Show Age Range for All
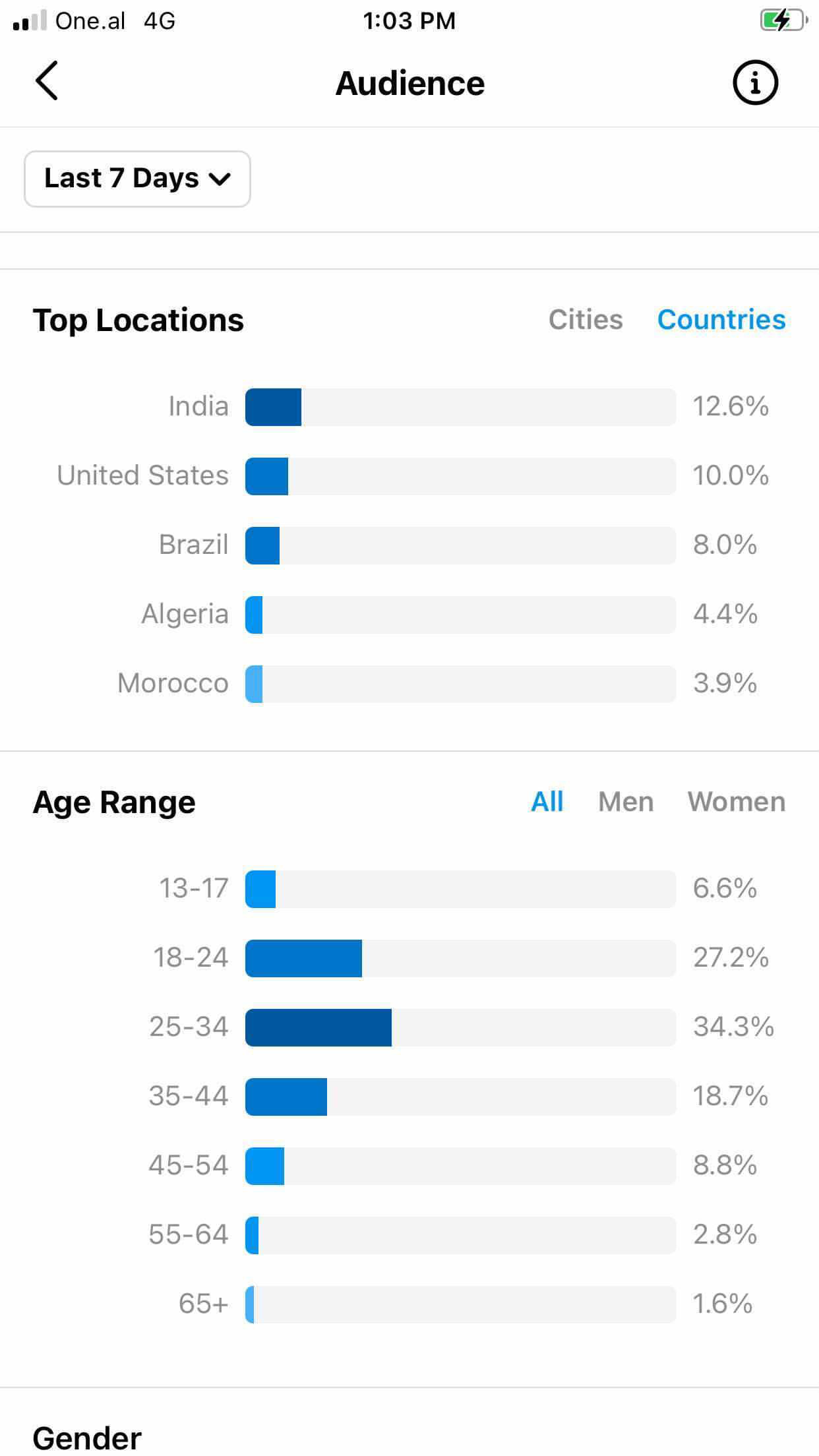The height and width of the screenshot is (1456, 819). tap(547, 802)
